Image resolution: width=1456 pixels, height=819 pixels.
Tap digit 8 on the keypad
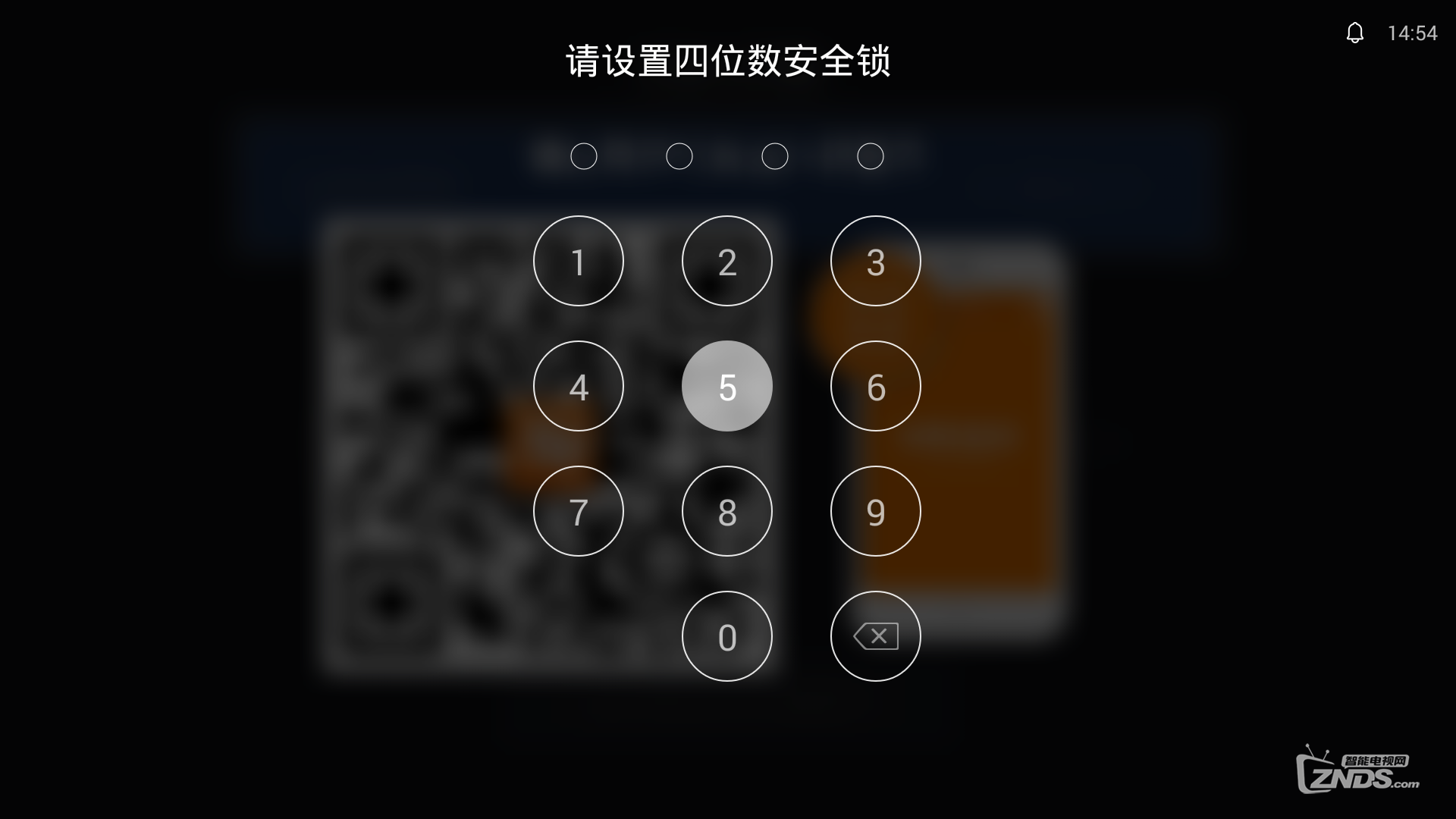pos(726,511)
